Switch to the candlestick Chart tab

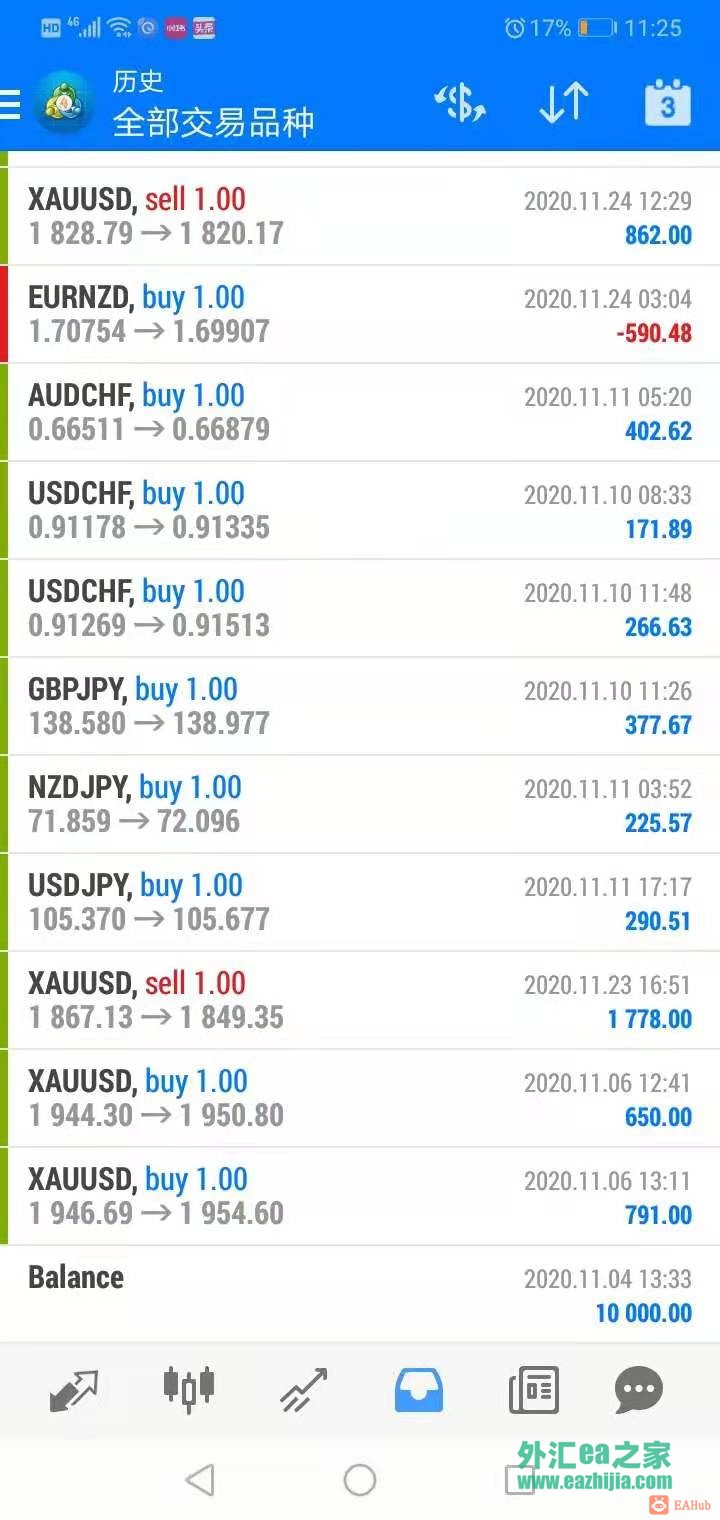[189, 1388]
